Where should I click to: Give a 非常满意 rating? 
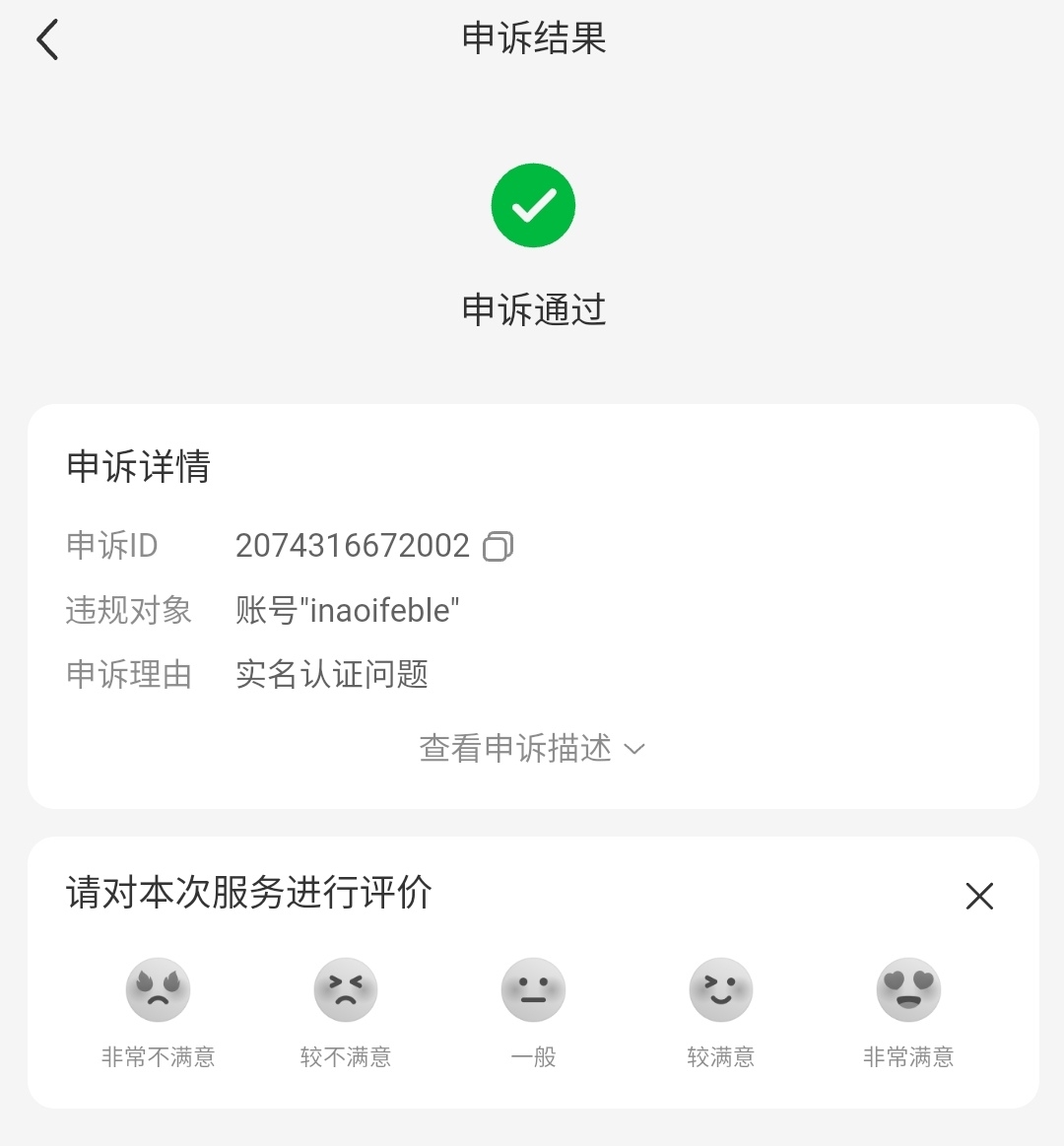(908, 990)
